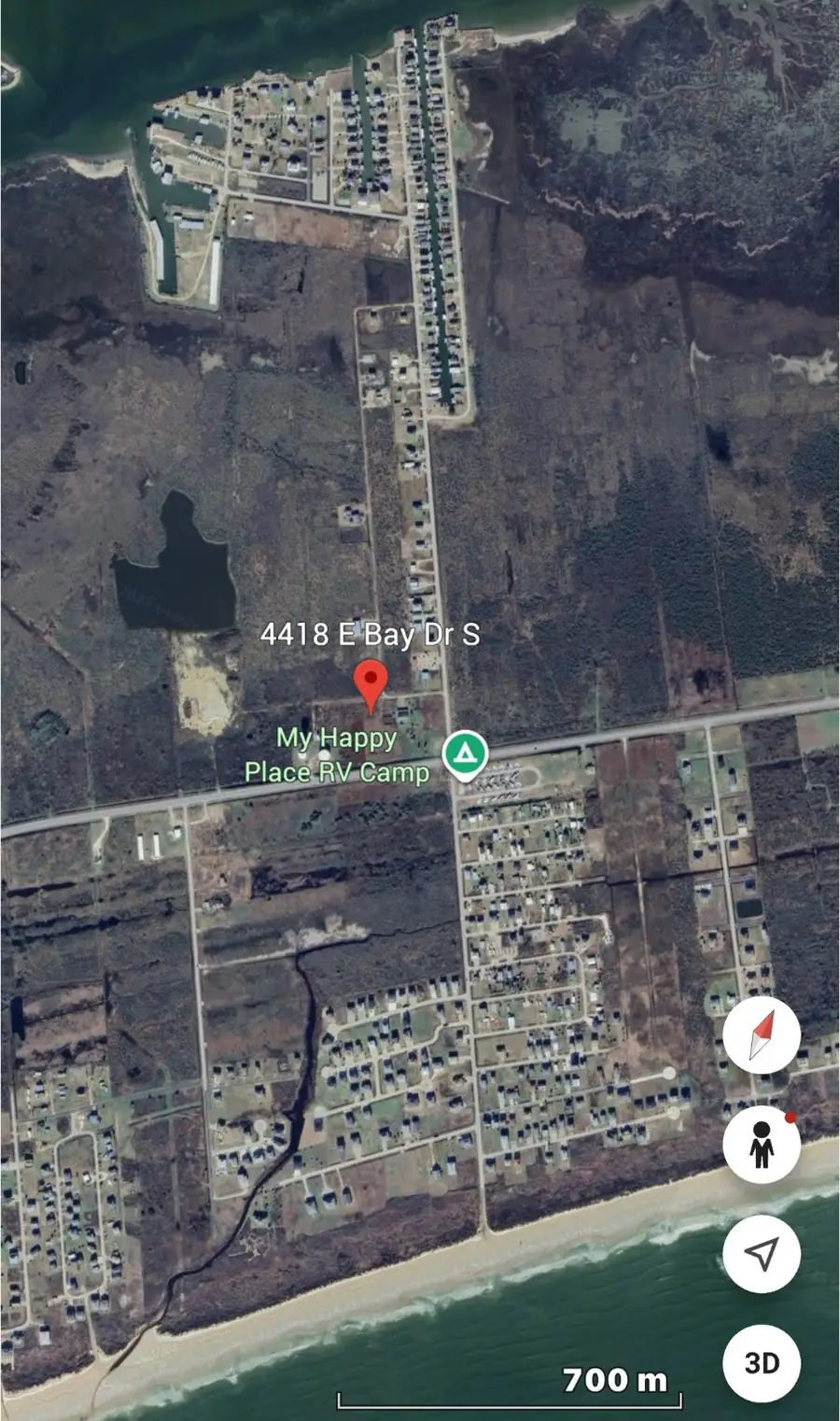Select the 4418 E Bay Dr S address label
The height and width of the screenshot is (1421, 840).
(x=372, y=636)
